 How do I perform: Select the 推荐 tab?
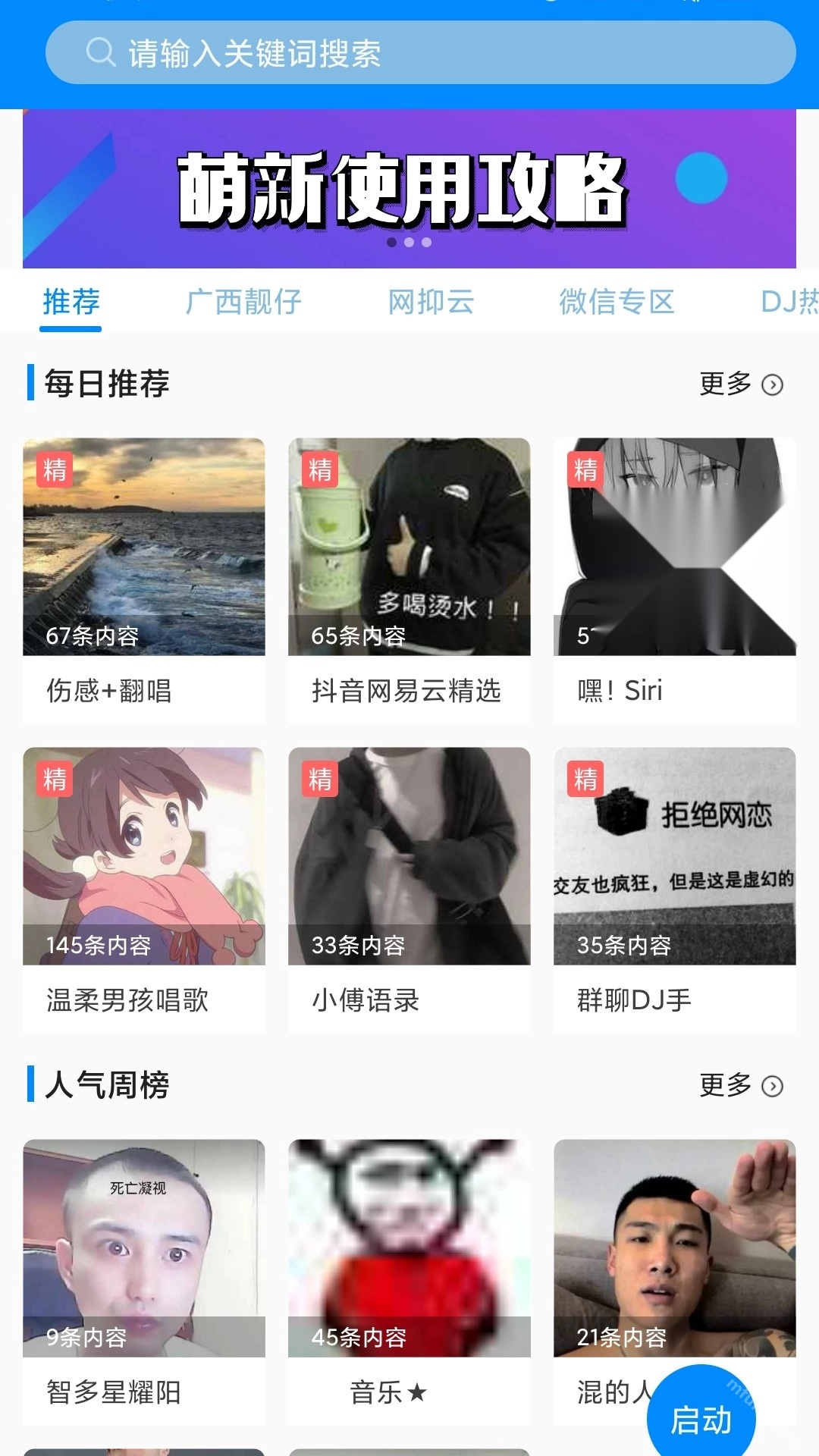point(71,302)
